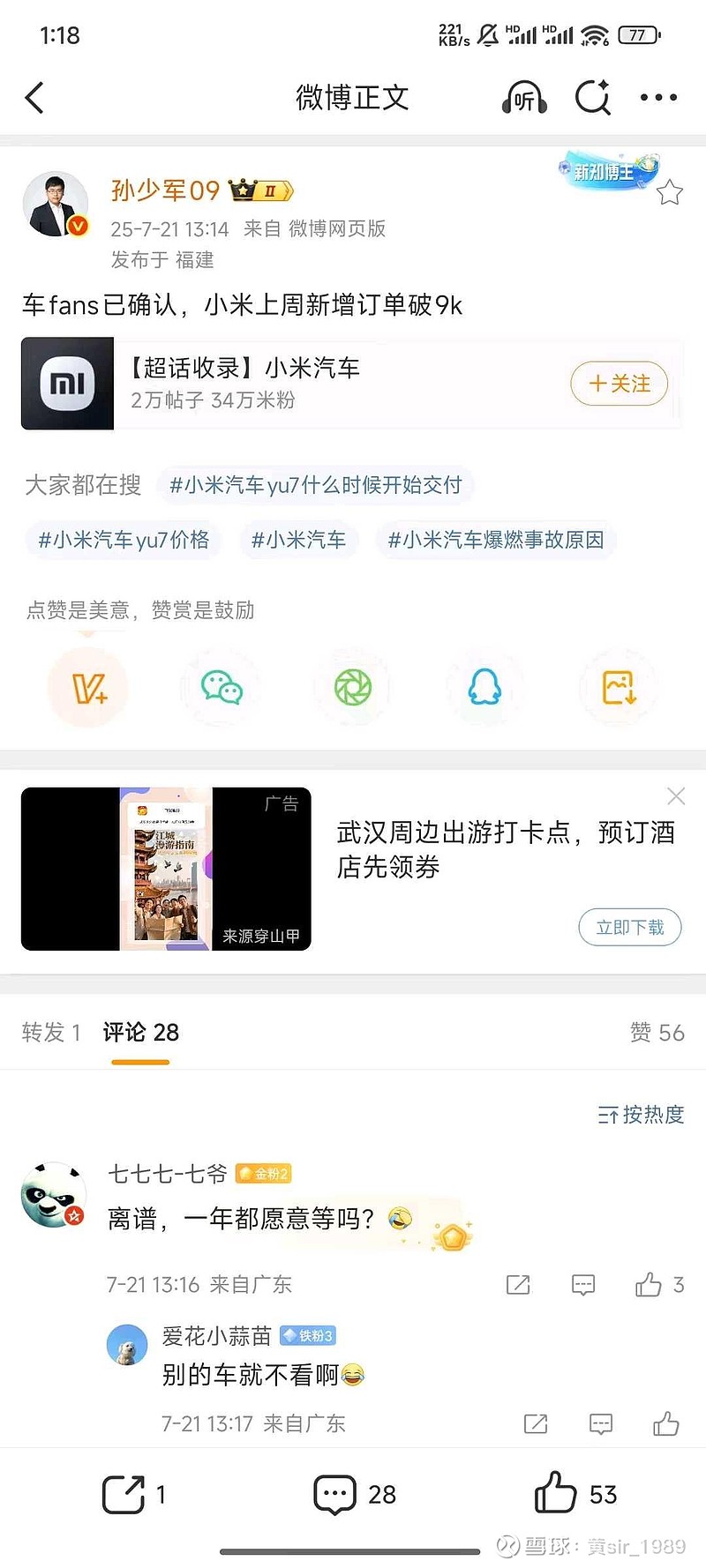Open the Weibo reward V+ tip icon
The image size is (706, 1568).
(87, 687)
